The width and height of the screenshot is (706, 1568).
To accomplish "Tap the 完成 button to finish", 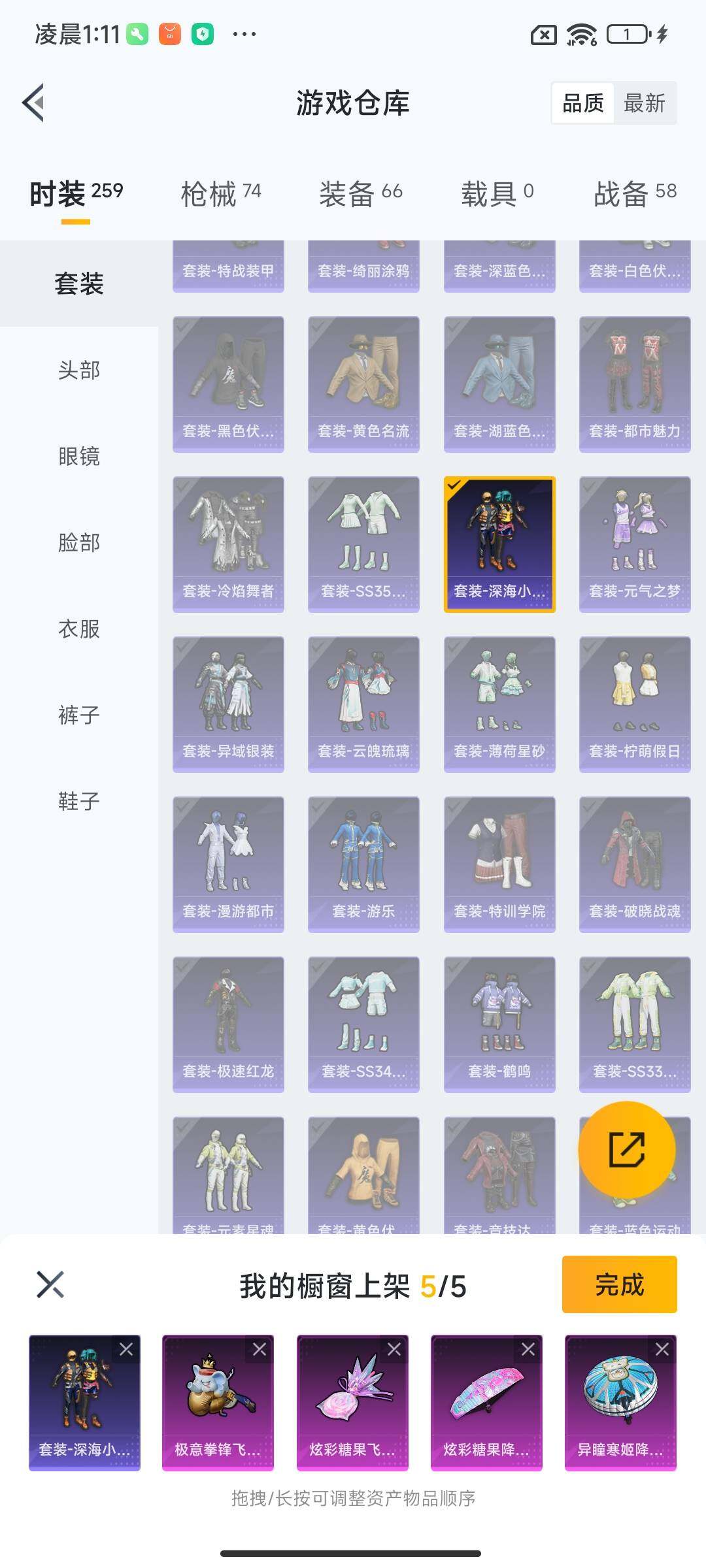I will [x=618, y=1284].
